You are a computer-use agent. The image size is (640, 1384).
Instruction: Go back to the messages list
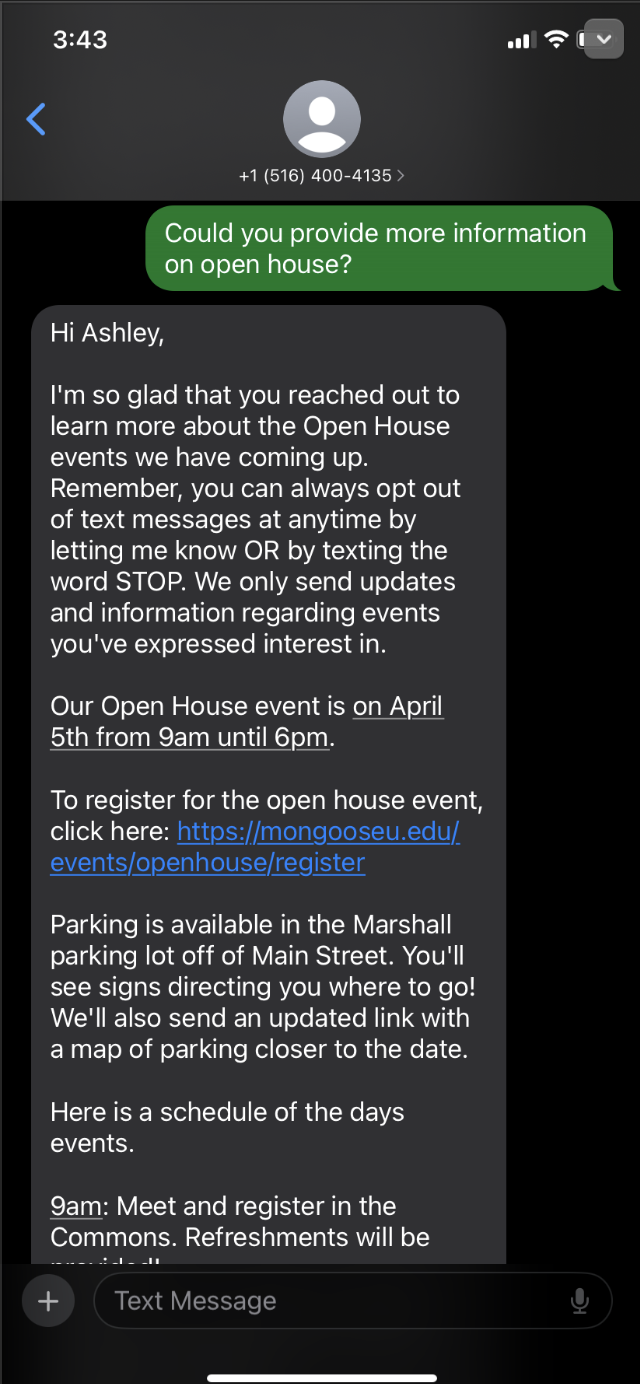click(36, 120)
